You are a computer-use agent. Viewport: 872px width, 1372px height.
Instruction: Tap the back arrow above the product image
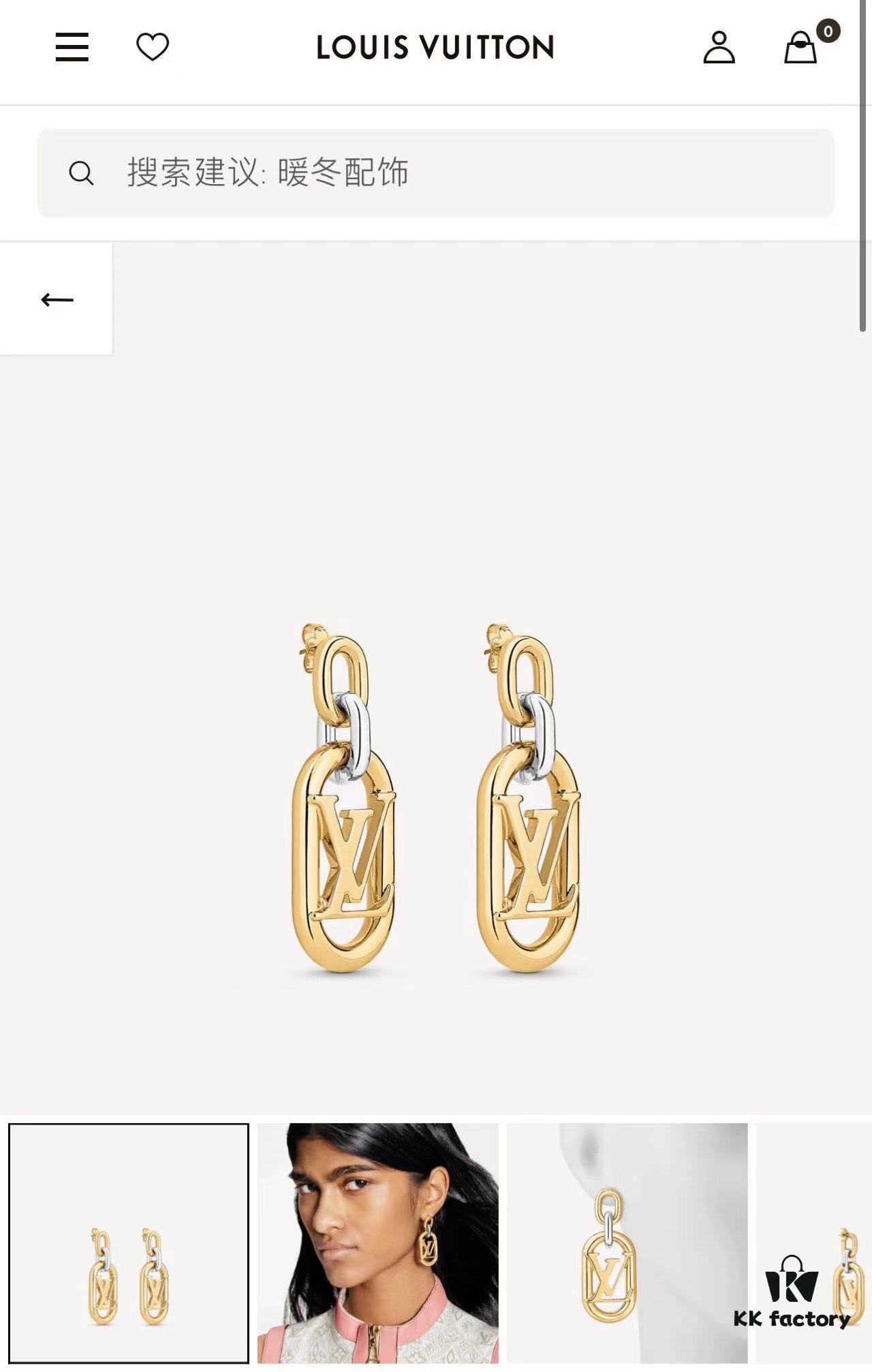(x=57, y=298)
